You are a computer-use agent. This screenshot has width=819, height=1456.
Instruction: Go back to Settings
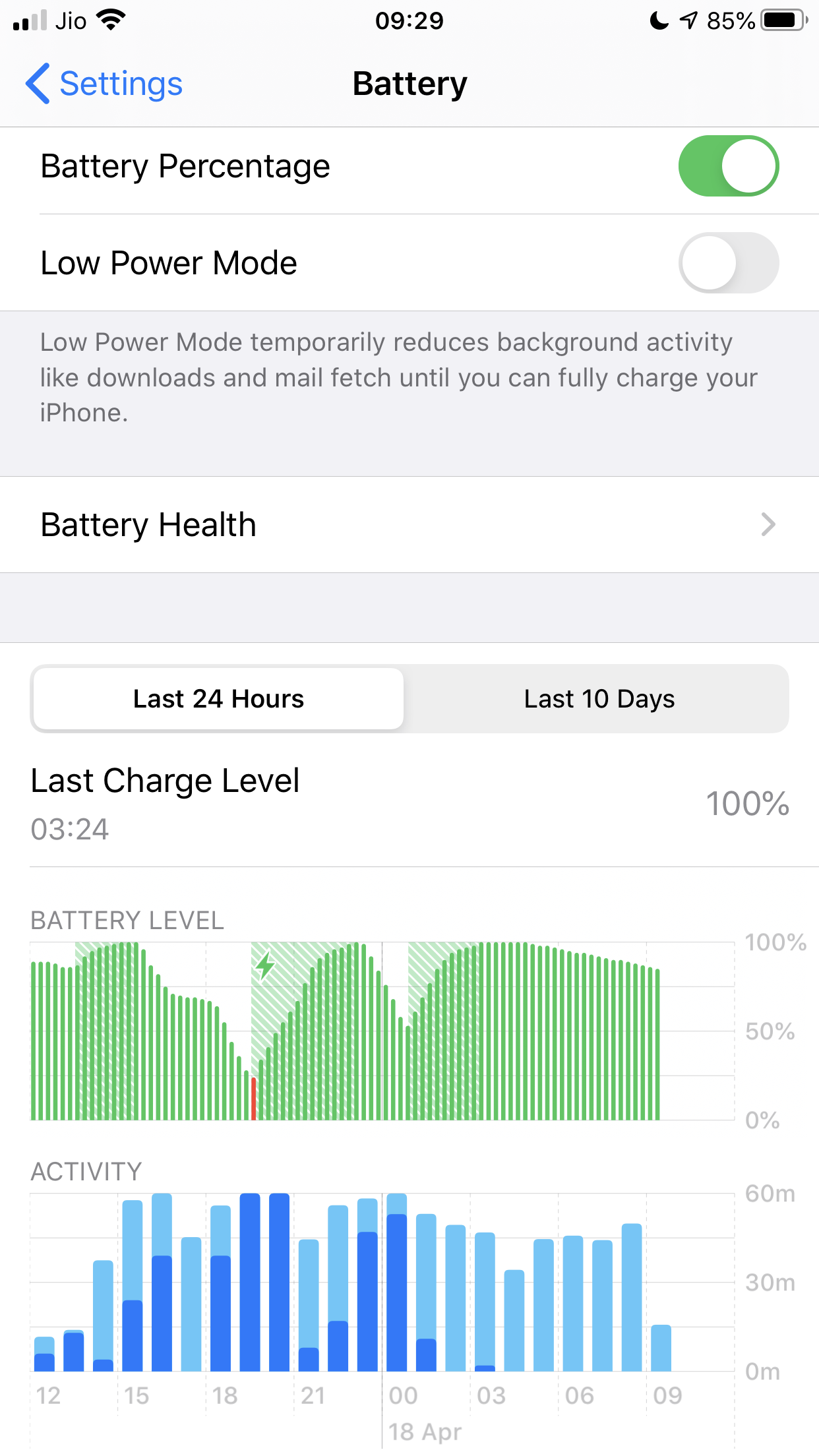104,84
